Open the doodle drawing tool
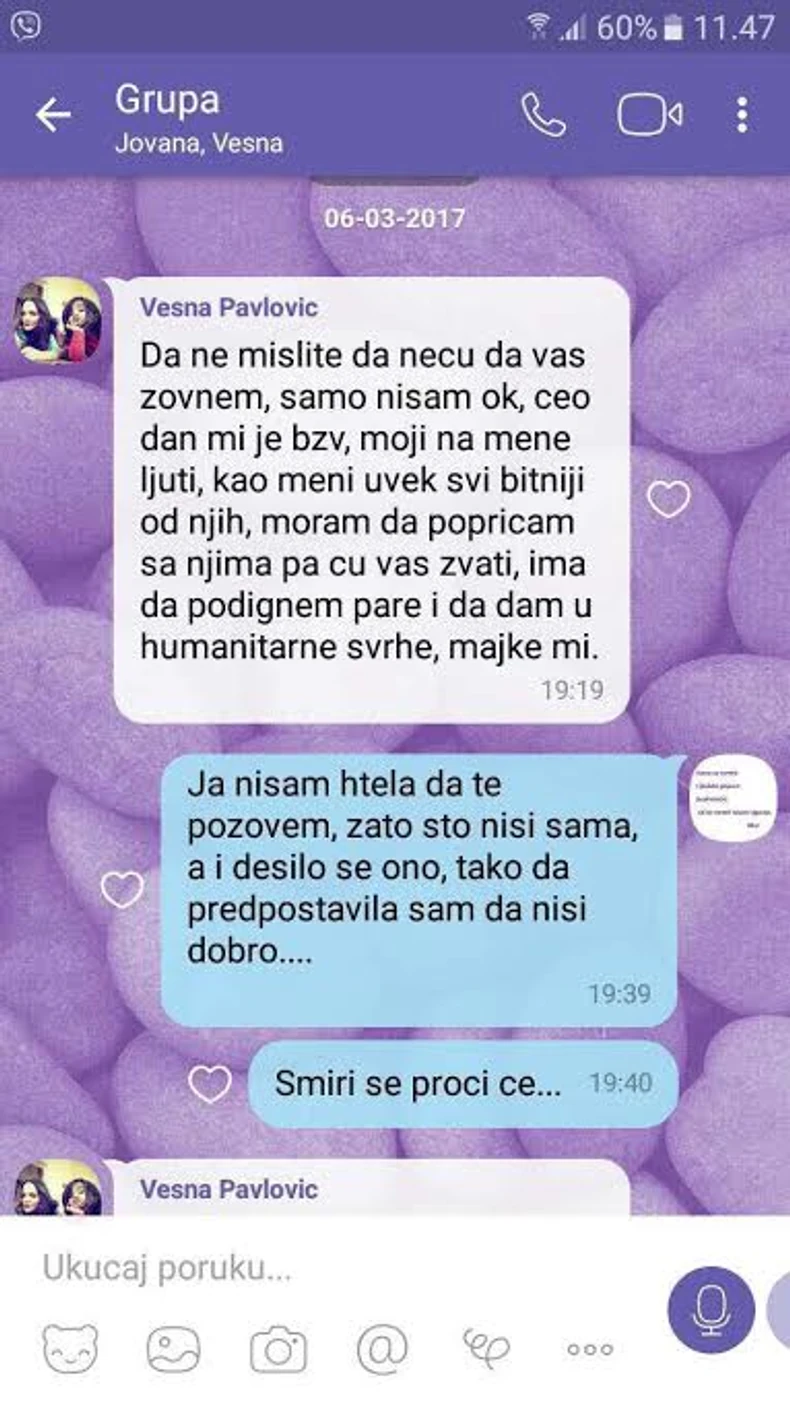This screenshot has width=790, height=1404. (x=486, y=1350)
